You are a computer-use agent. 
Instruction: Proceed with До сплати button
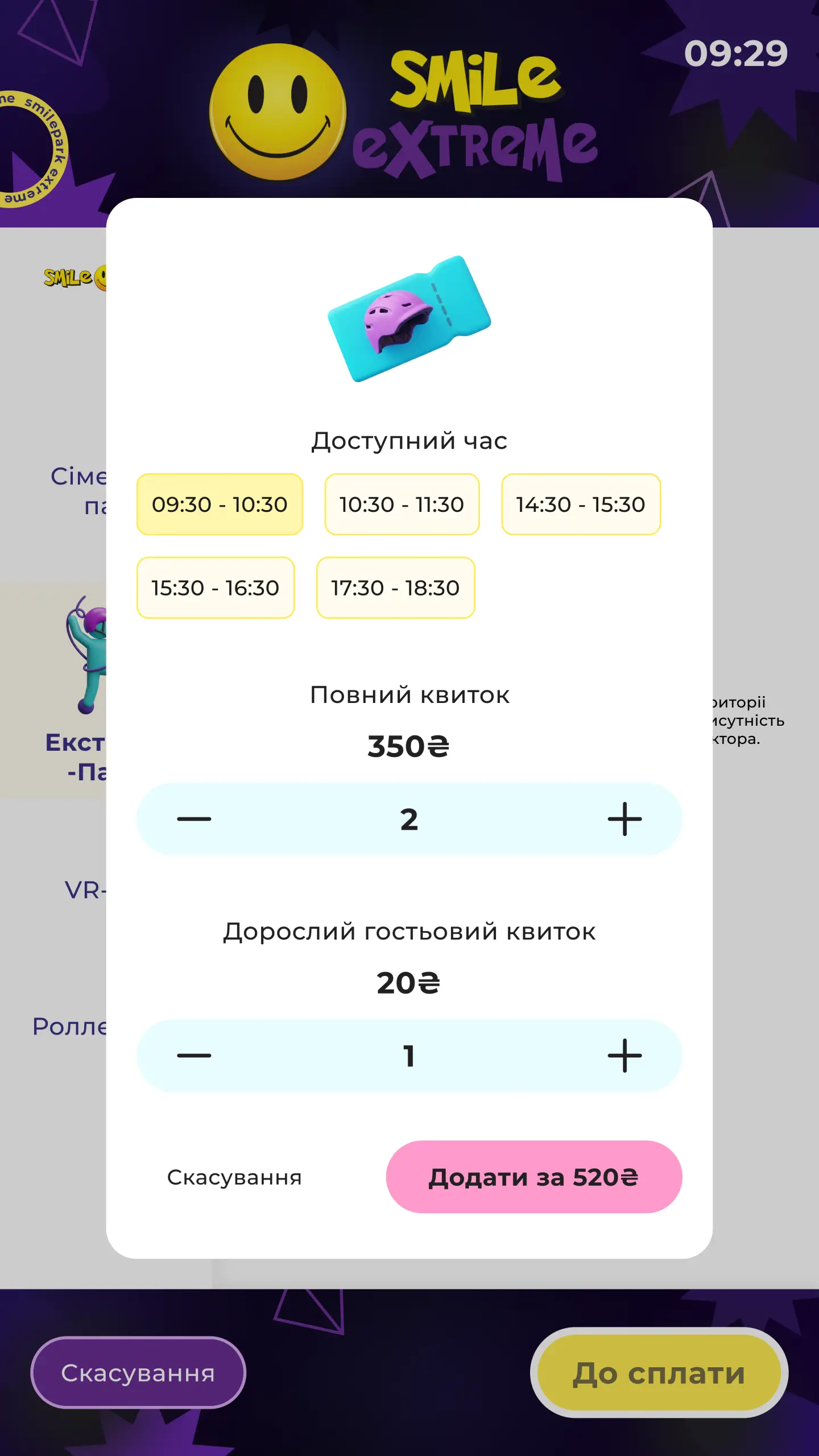[x=659, y=1373]
